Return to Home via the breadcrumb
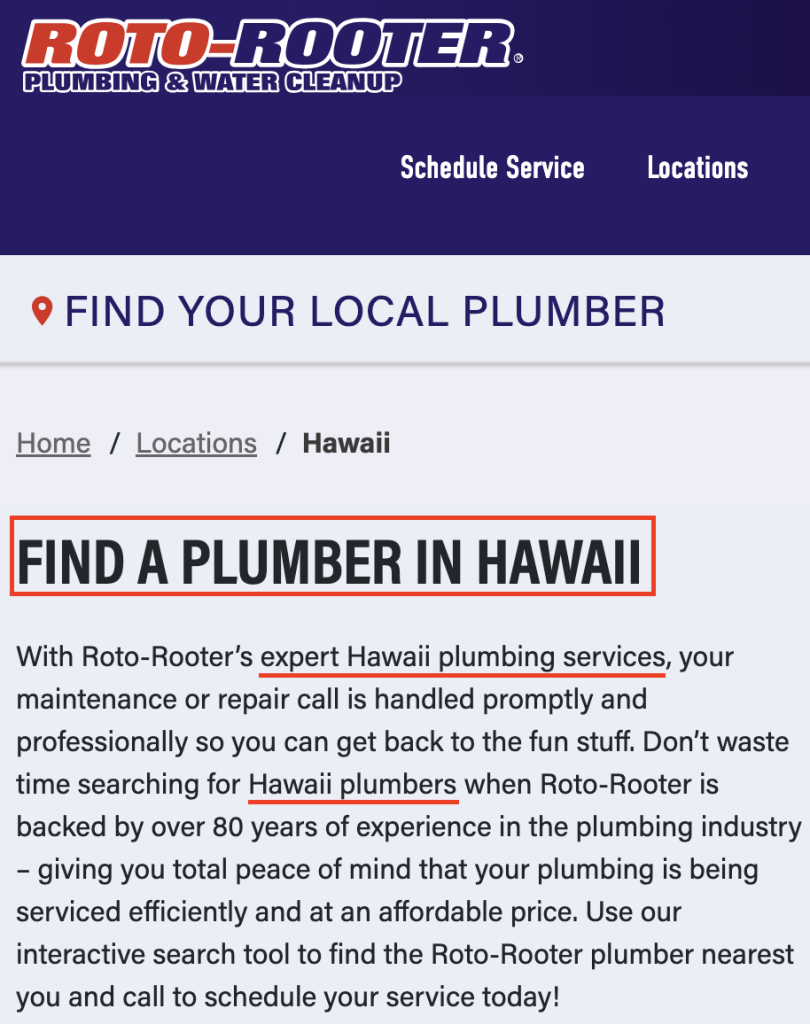810x1024 pixels. (x=53, y=443)
